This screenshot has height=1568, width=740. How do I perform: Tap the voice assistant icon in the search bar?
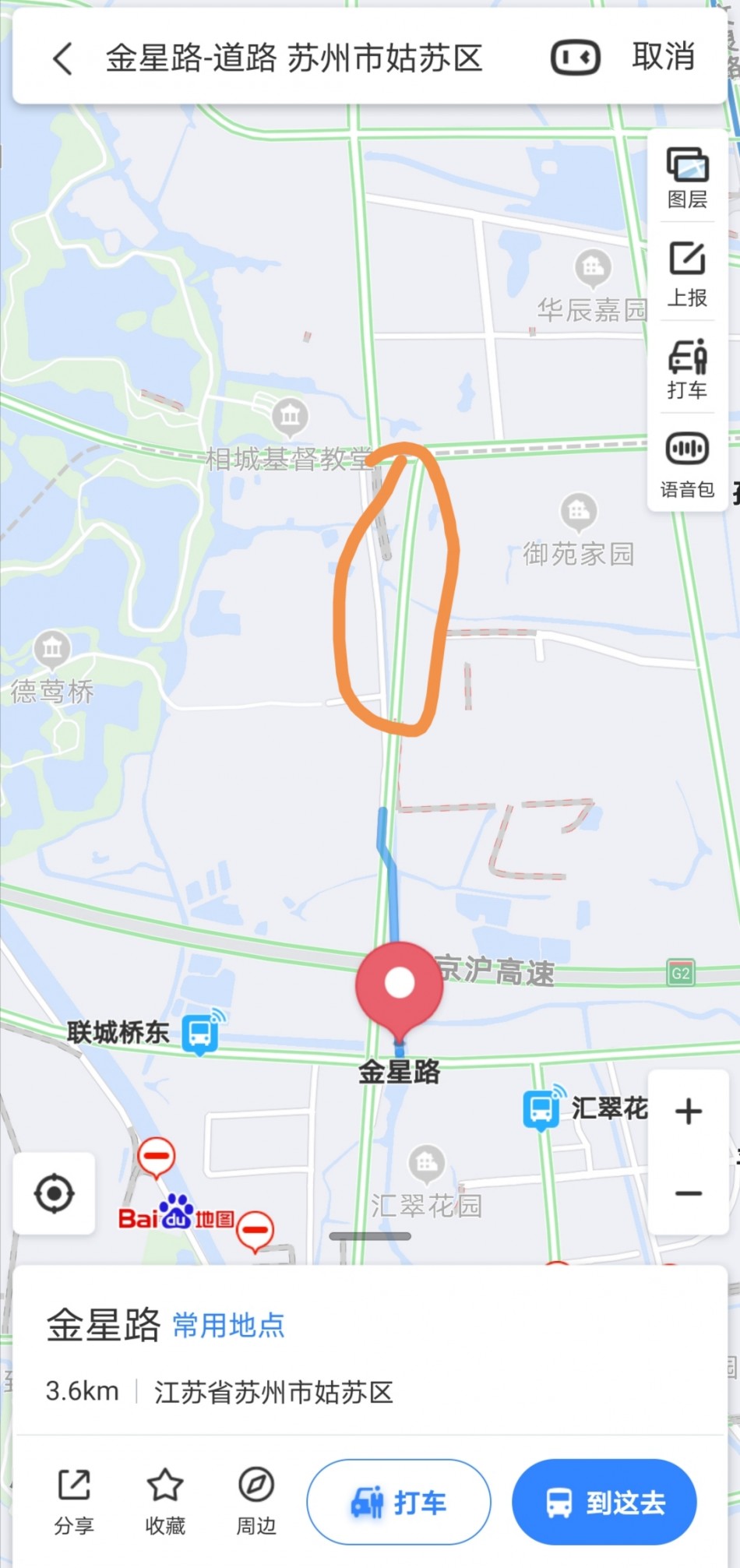pyautogui.click(x=575, y=58)
